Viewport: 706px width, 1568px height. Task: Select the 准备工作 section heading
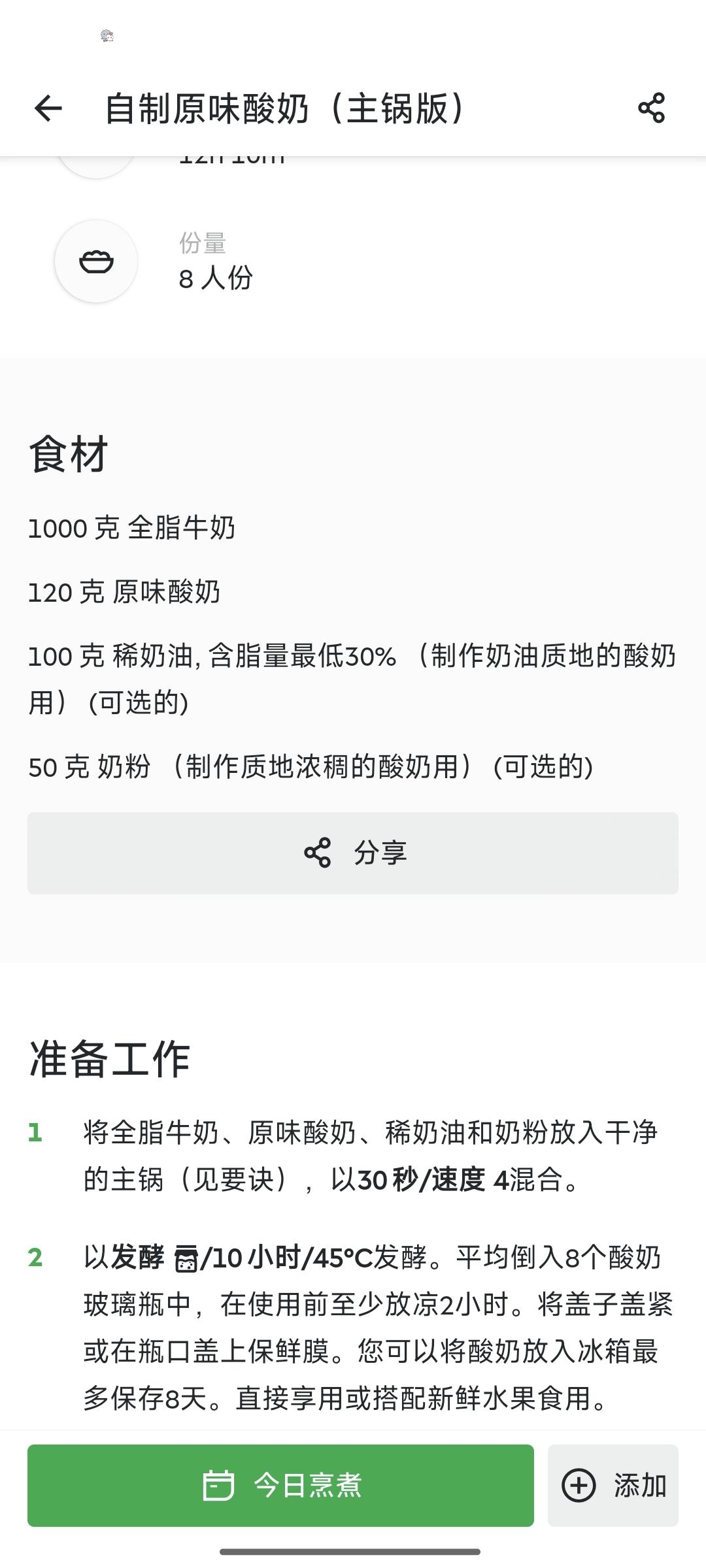point(108,1056)
